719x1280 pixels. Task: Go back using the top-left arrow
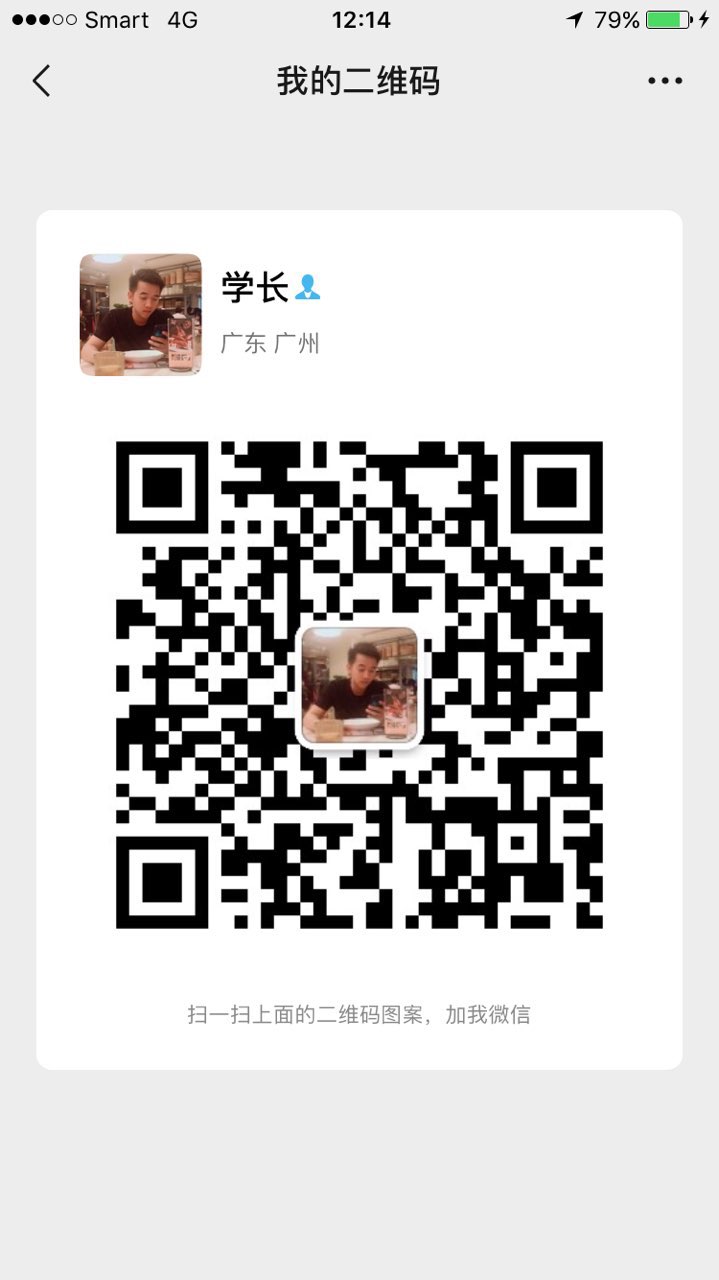(41, 81)
